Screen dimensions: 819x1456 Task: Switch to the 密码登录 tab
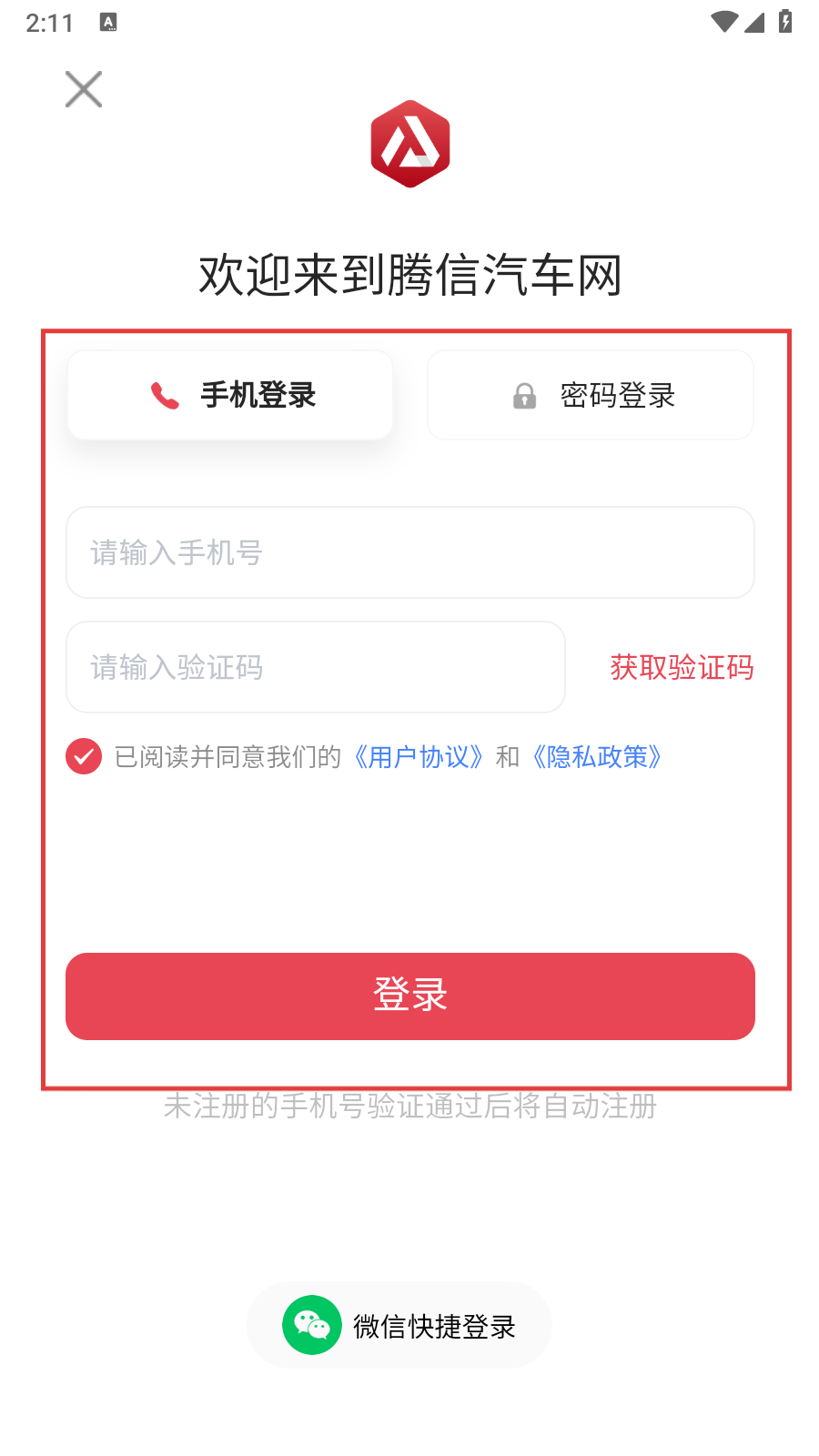(590, 395)
